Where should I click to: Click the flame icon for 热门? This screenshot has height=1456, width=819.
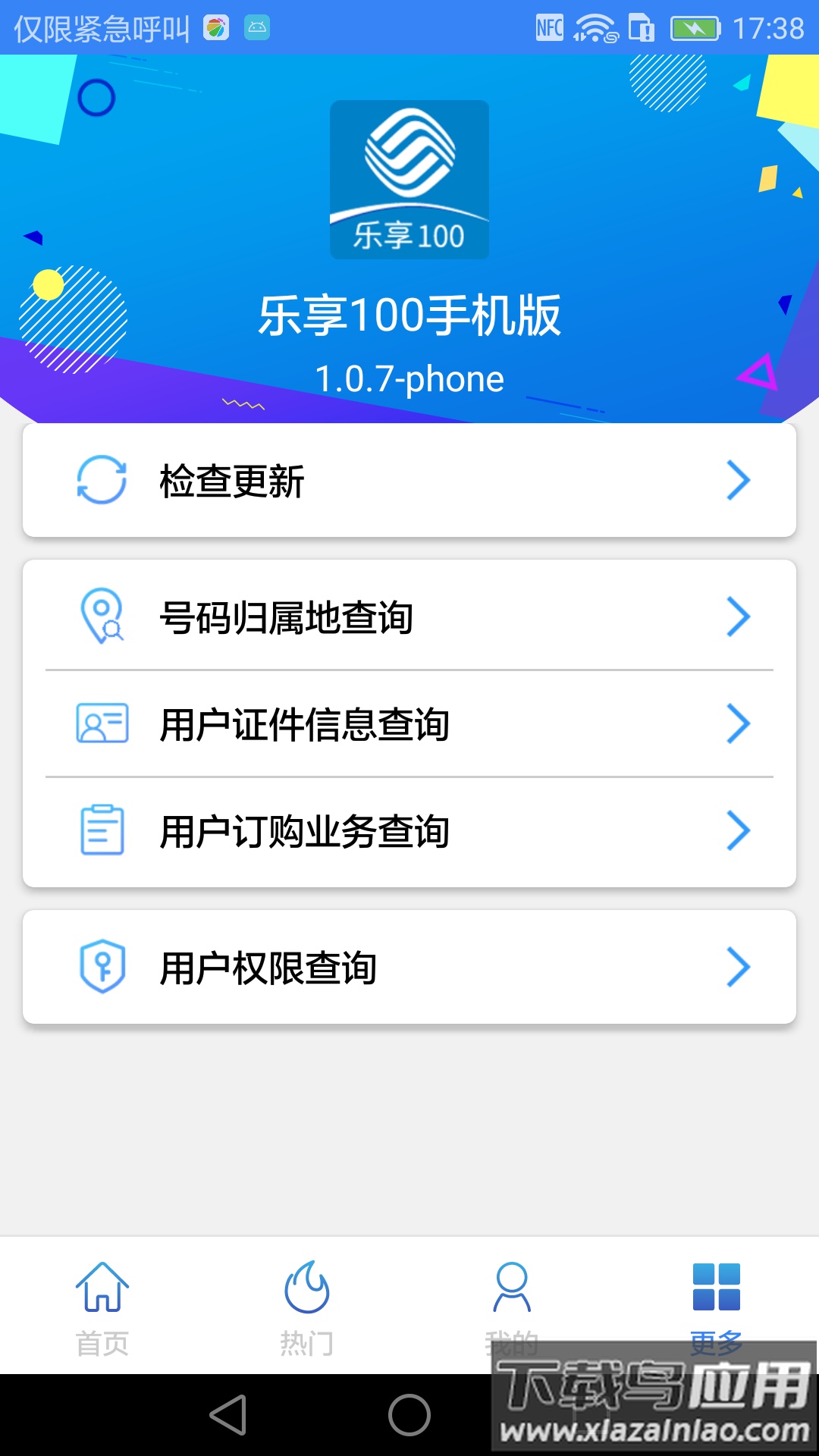(307, 1288)
